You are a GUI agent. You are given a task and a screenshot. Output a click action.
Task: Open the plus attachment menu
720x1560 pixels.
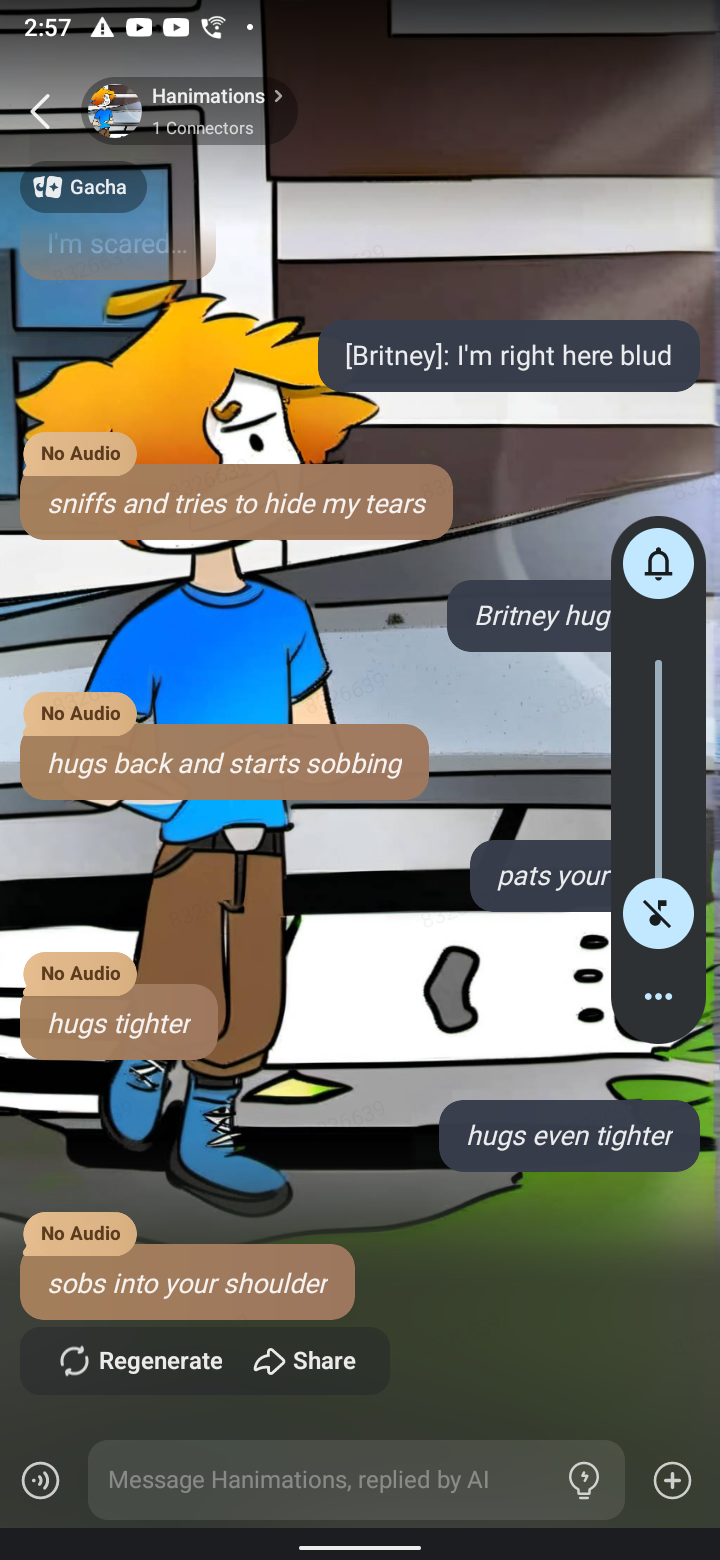(x=672, y=1480)
